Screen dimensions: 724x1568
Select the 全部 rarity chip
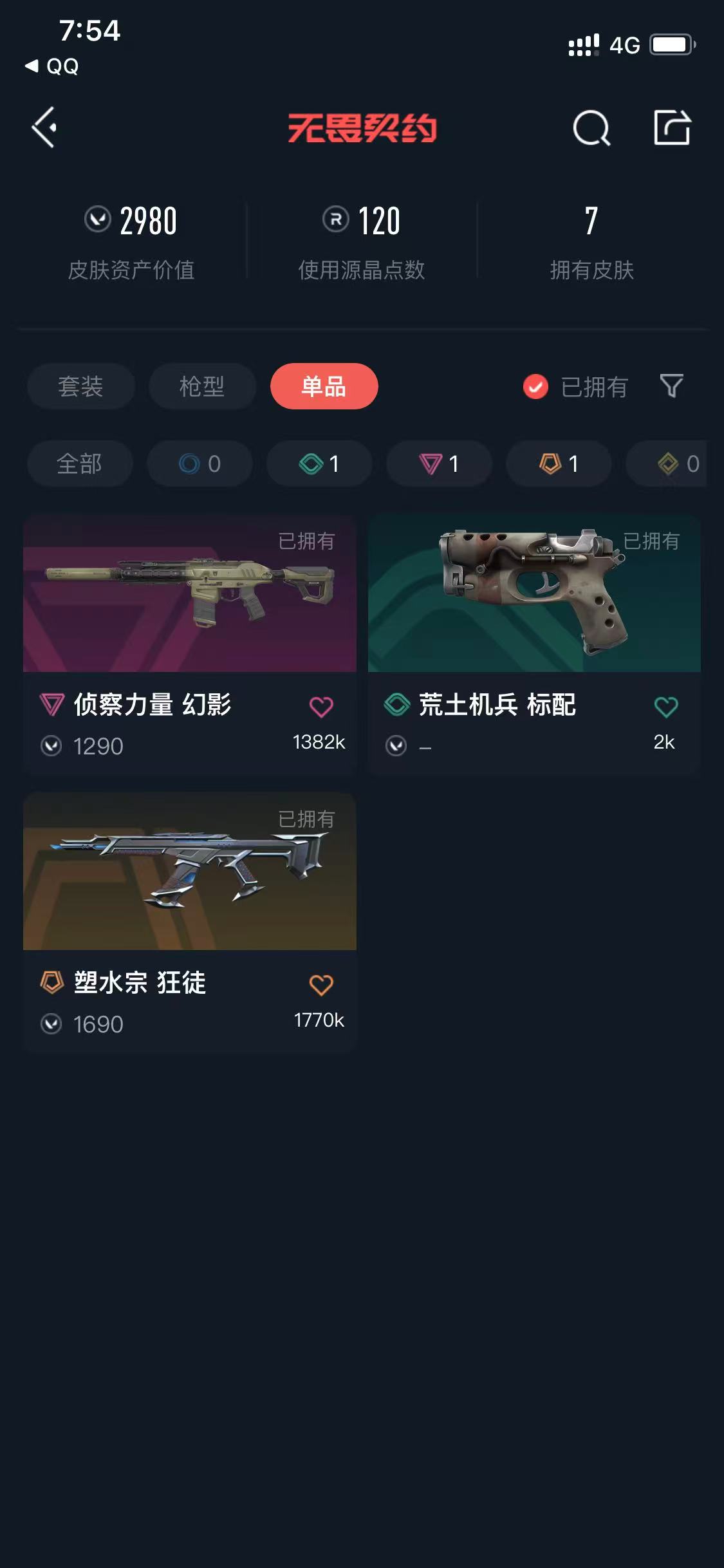tap(79, 463)
